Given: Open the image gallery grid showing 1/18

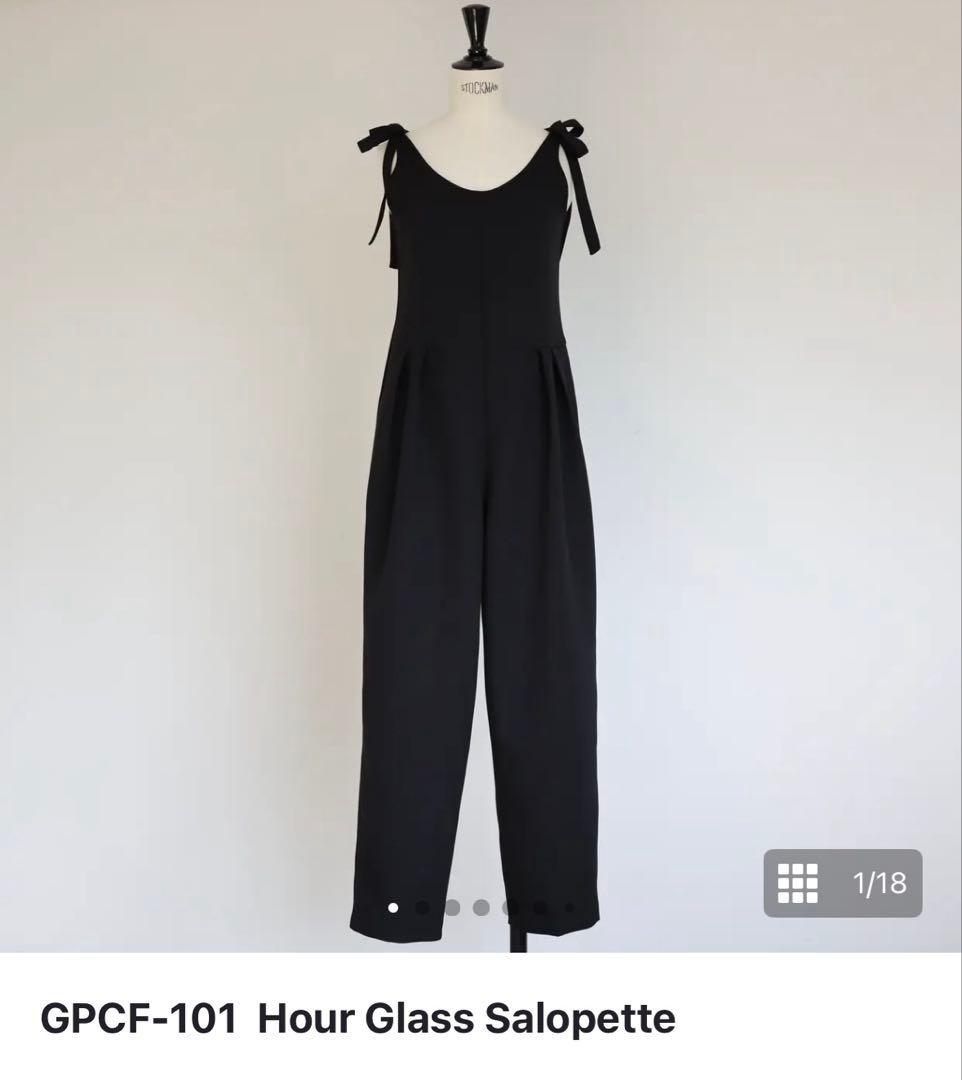Looking at the screenshot, I should pos(842,883).
